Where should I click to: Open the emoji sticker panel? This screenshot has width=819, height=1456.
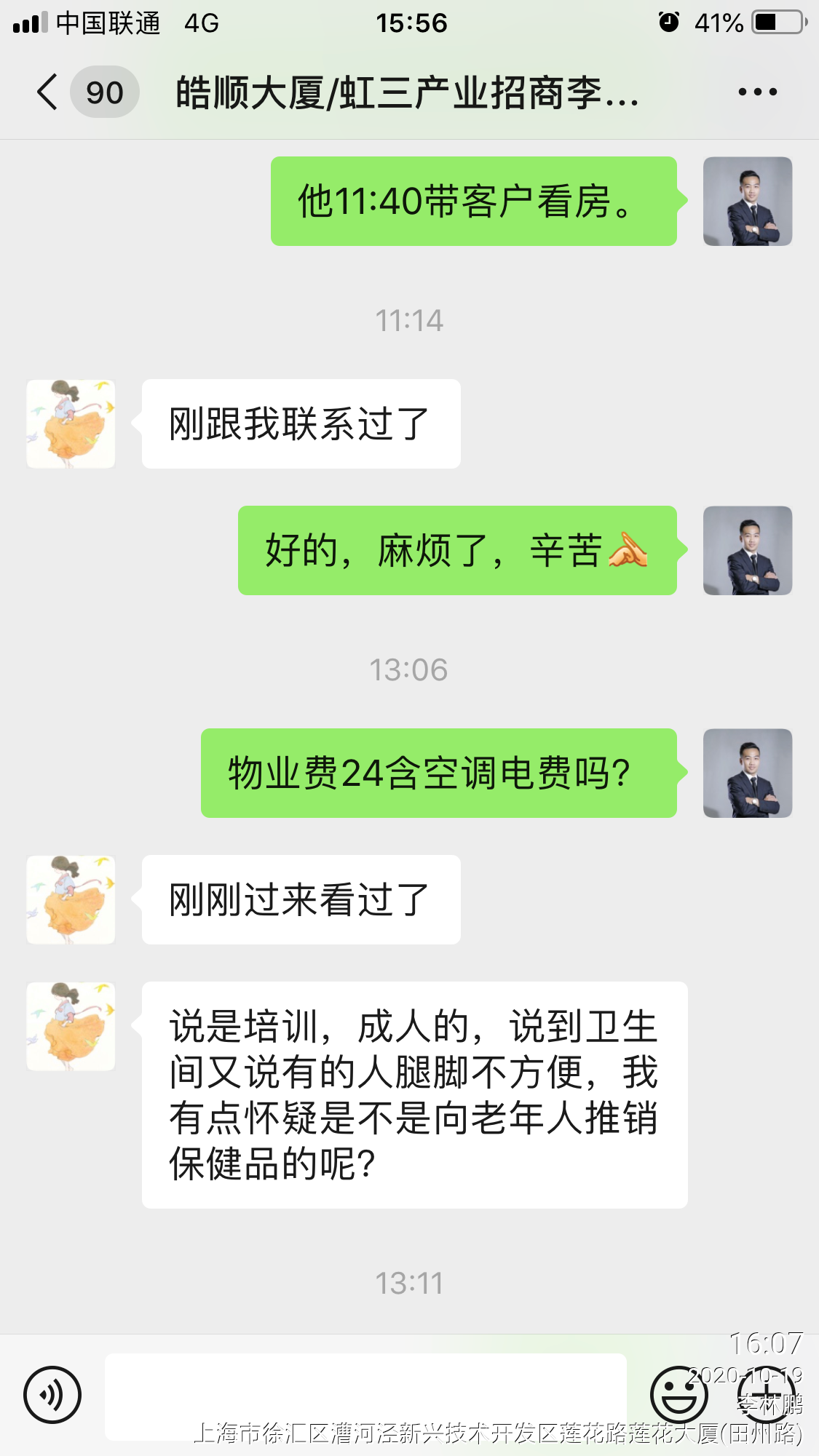[x=678, y=1394]
